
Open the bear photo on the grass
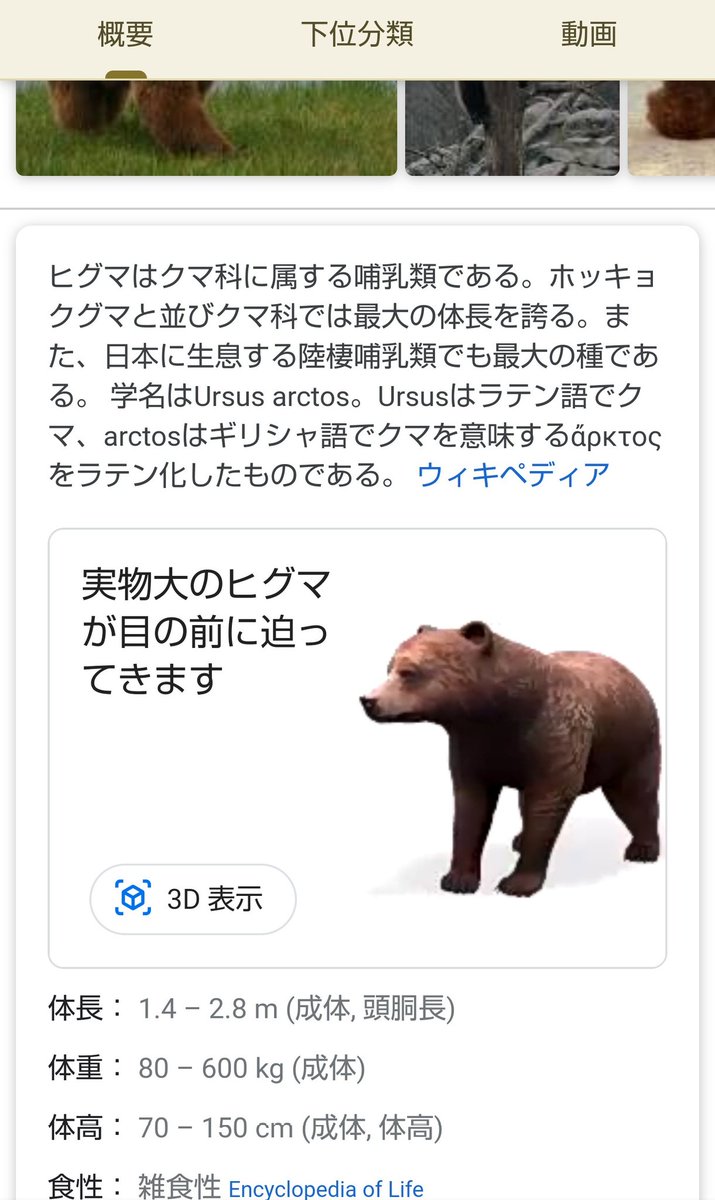pyautogui.click(x=206, y=128)
